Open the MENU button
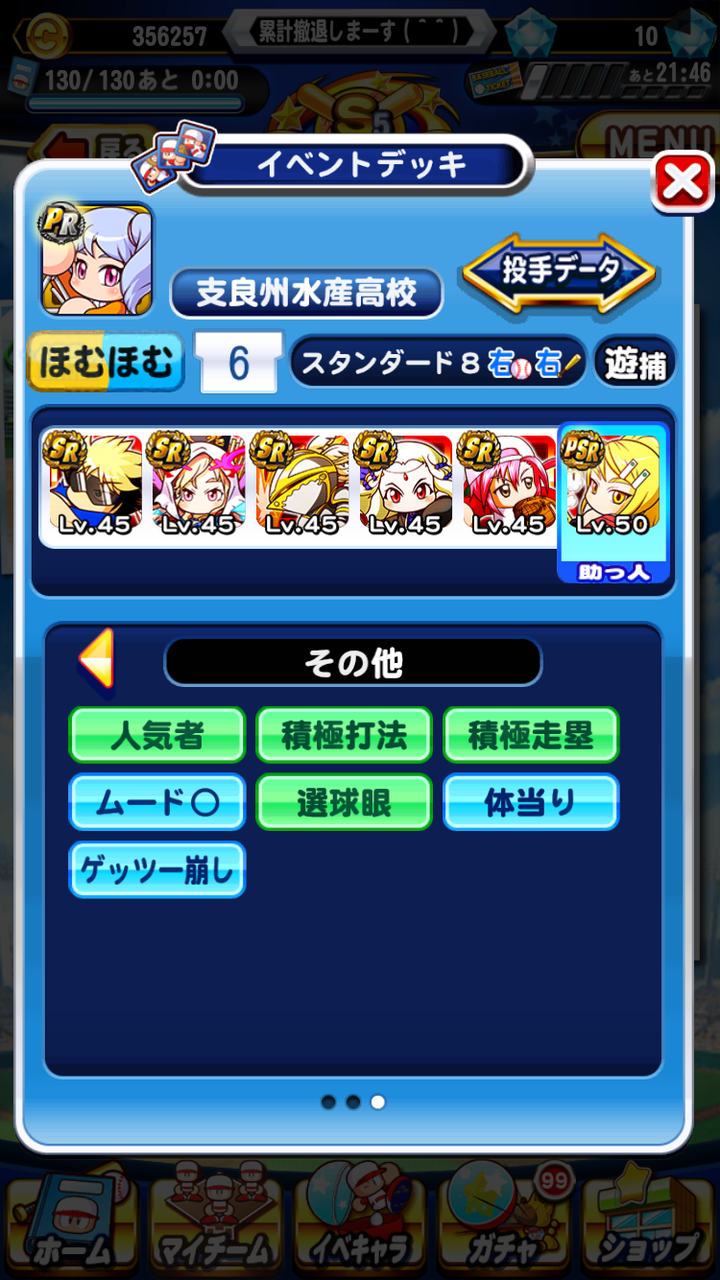The width and height of the screenshot is (720, 1280). point(657,133)
